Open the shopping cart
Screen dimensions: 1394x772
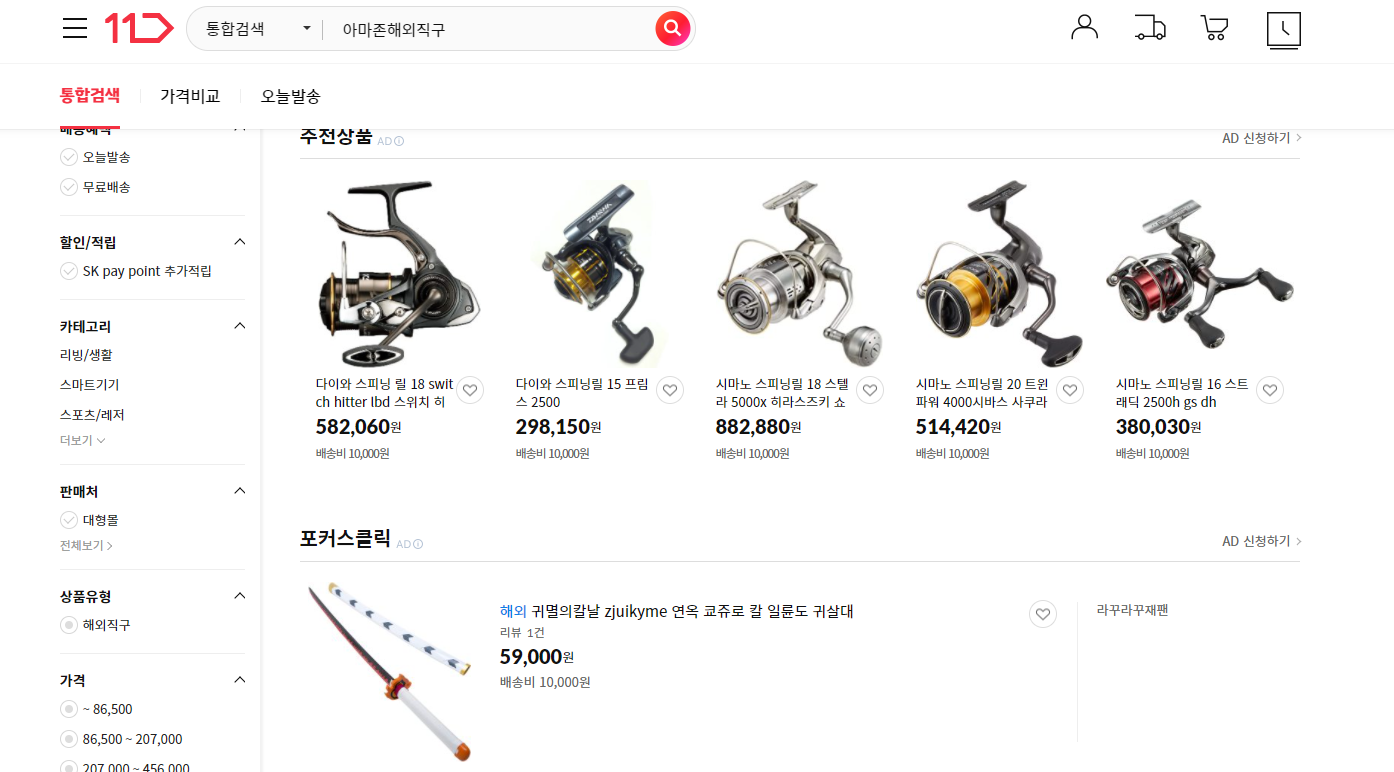[1214, 28]
